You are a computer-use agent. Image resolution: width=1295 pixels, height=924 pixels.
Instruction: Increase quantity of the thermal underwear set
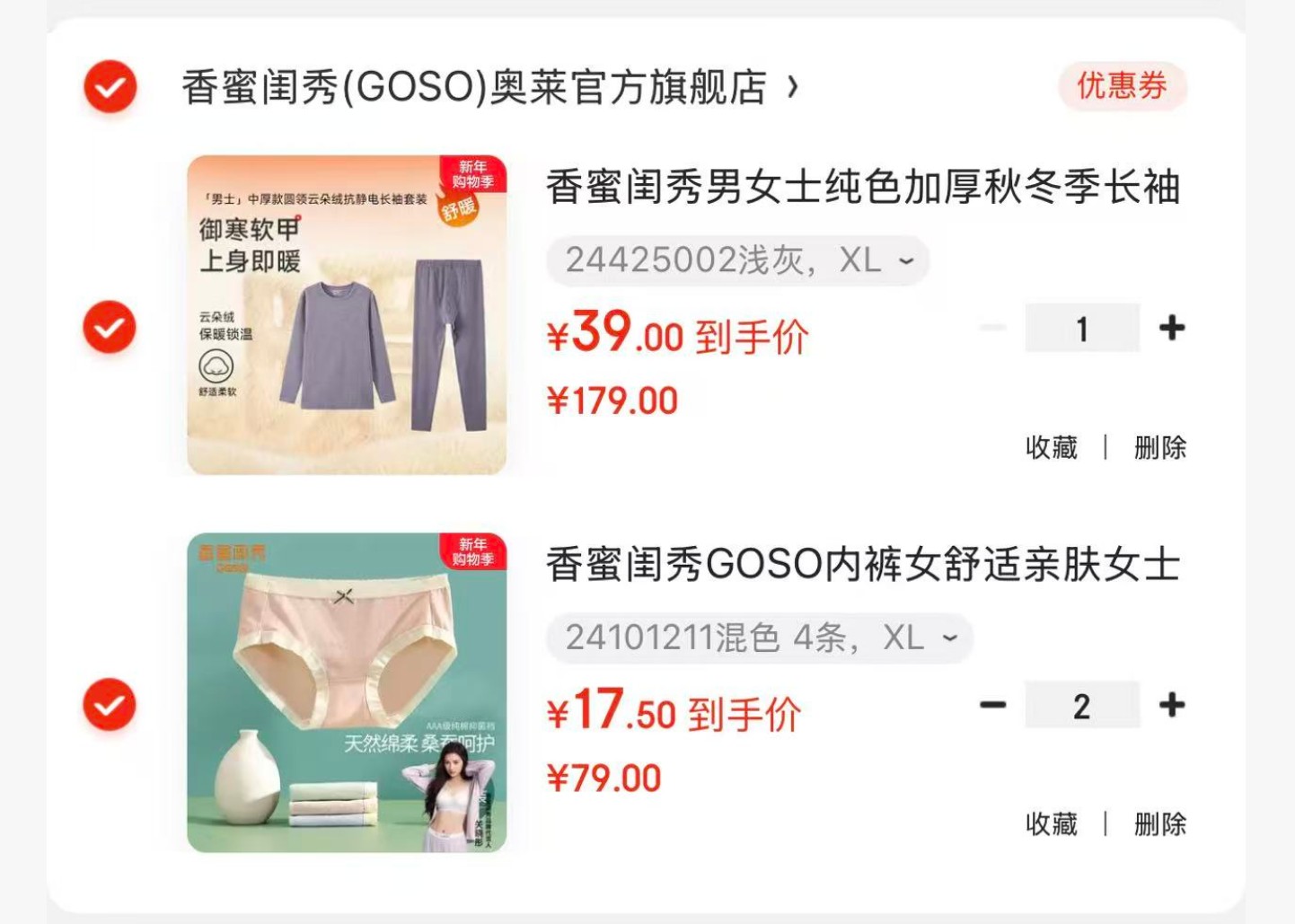tap(1171, 328)
